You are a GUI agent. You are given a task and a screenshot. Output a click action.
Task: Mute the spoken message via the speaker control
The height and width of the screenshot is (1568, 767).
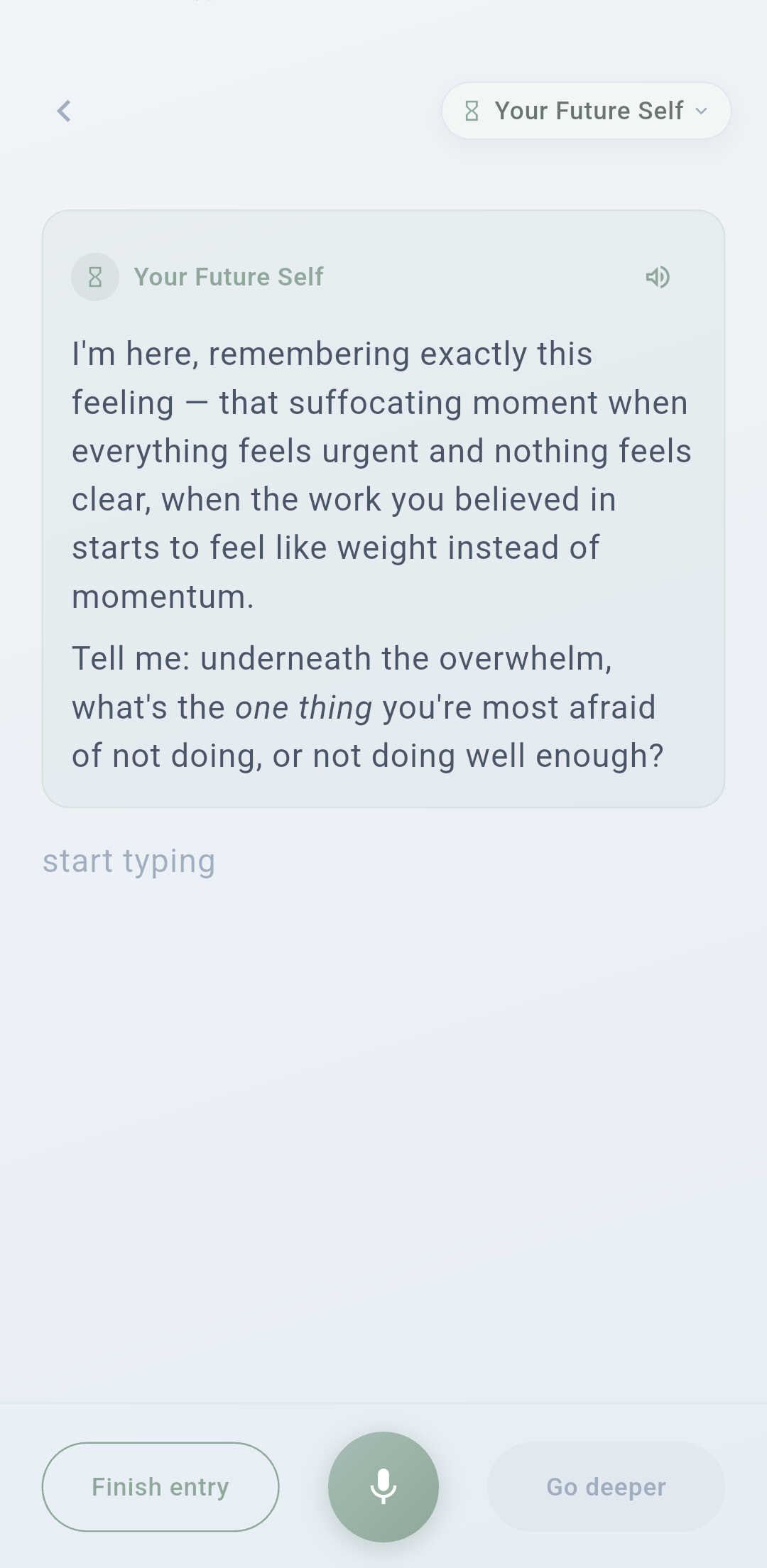[x=657, y=277]
